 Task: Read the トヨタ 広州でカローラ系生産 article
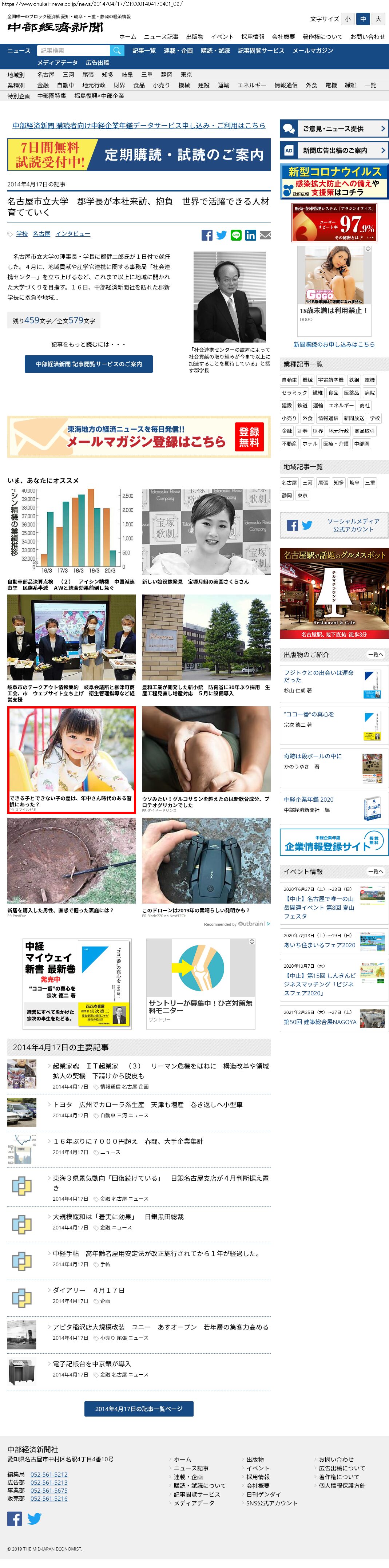(x=147, y=1104)
